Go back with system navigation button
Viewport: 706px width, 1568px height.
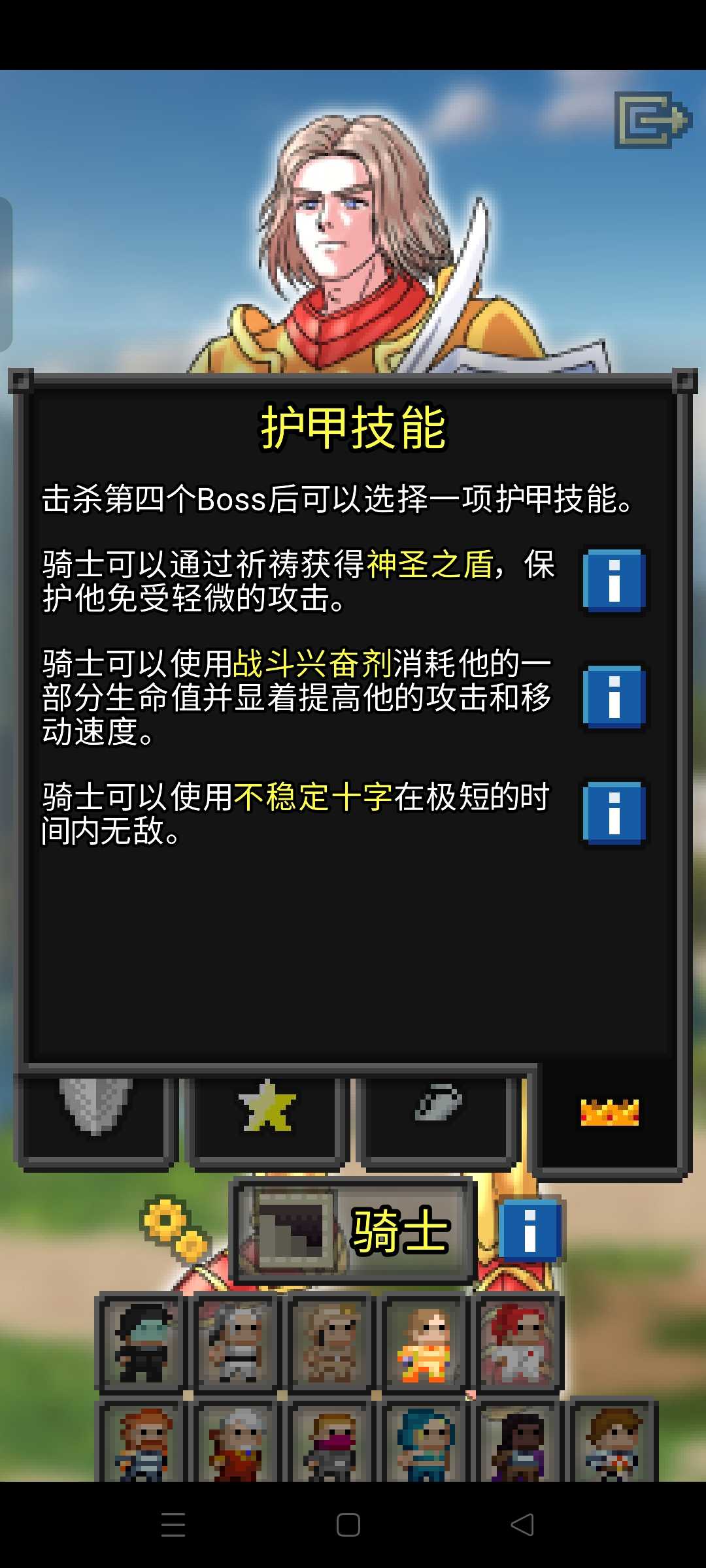(x=522, y=1525)
